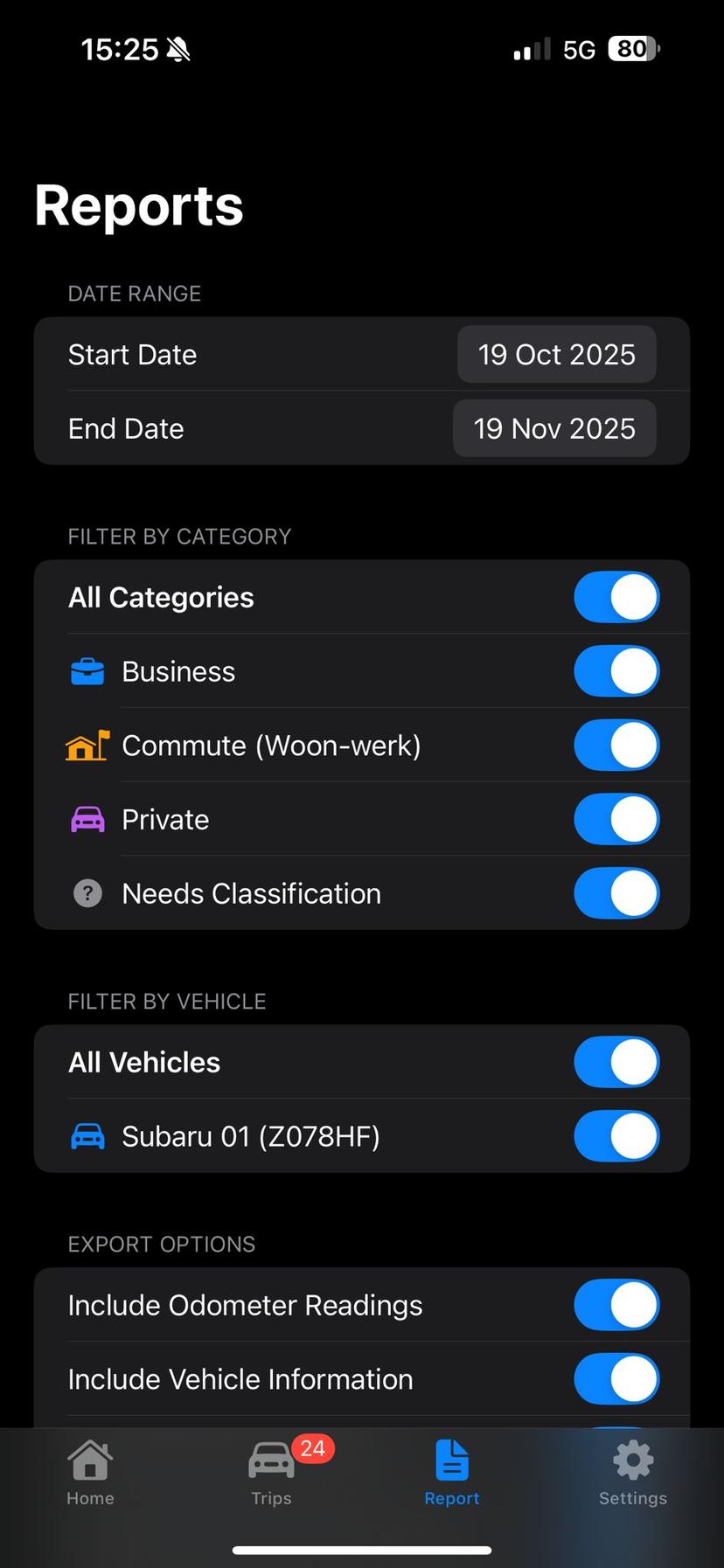
Task: Toggle the All Categories switch
Action: click(x=616, y=598)
